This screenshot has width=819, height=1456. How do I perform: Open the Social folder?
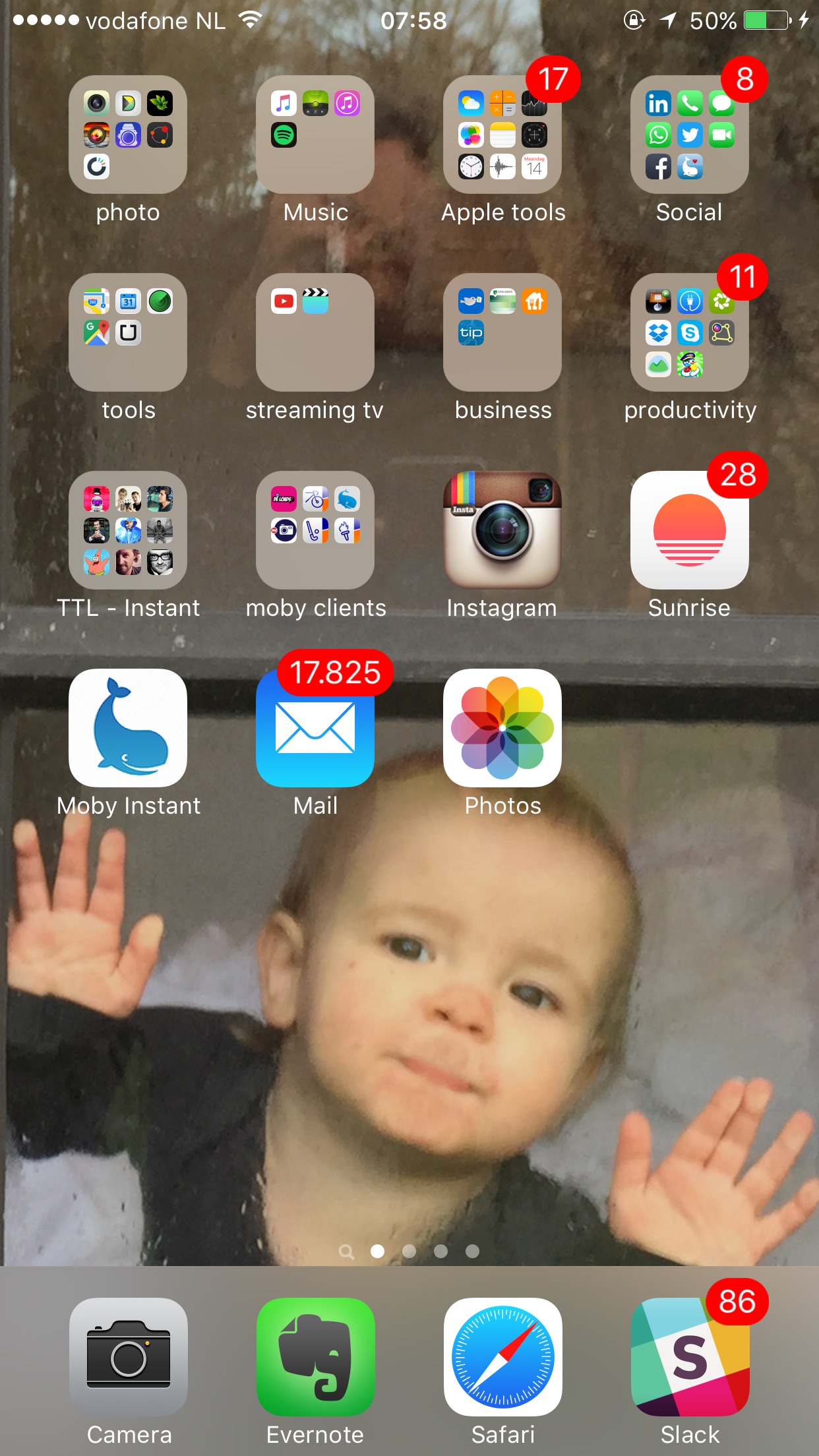[x=690, y=135]
